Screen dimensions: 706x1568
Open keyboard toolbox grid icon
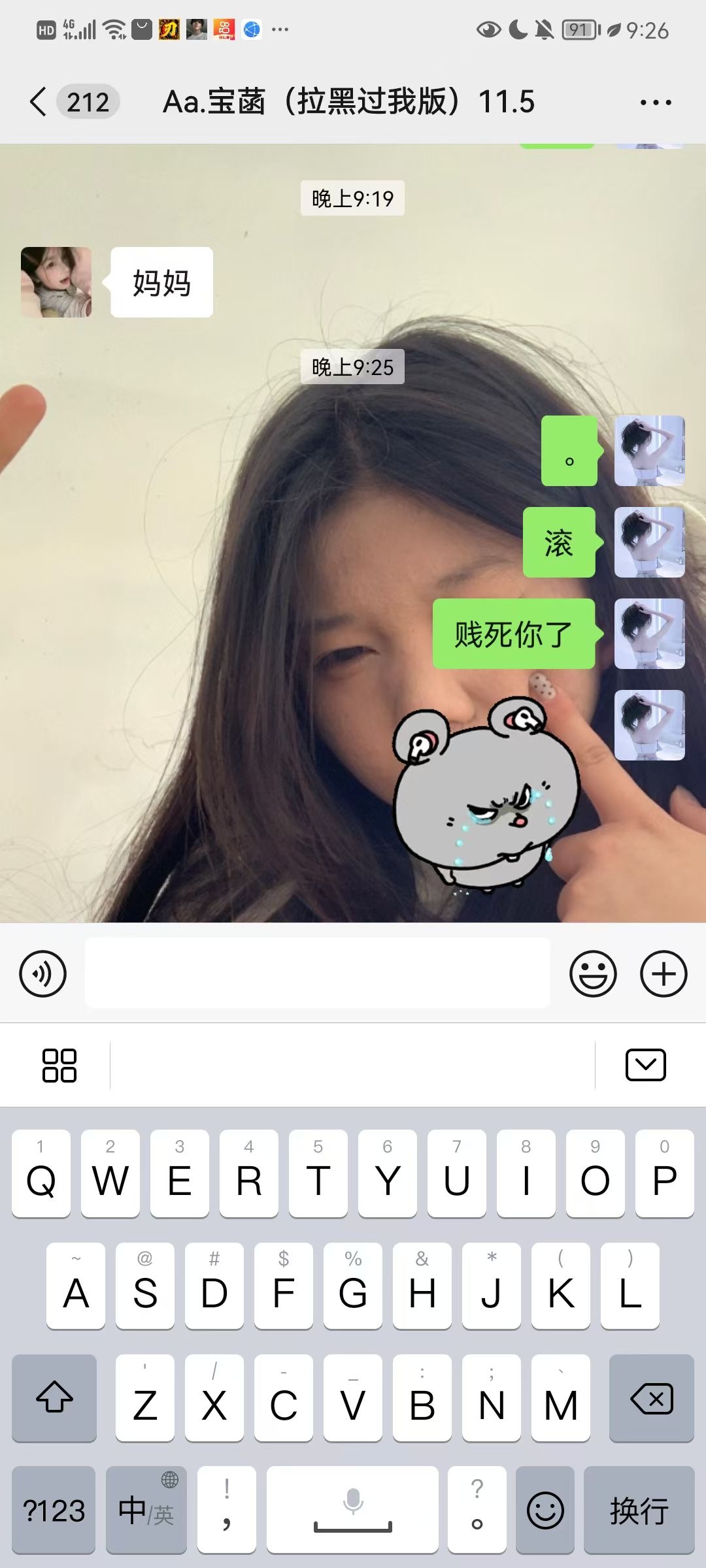59,1066
